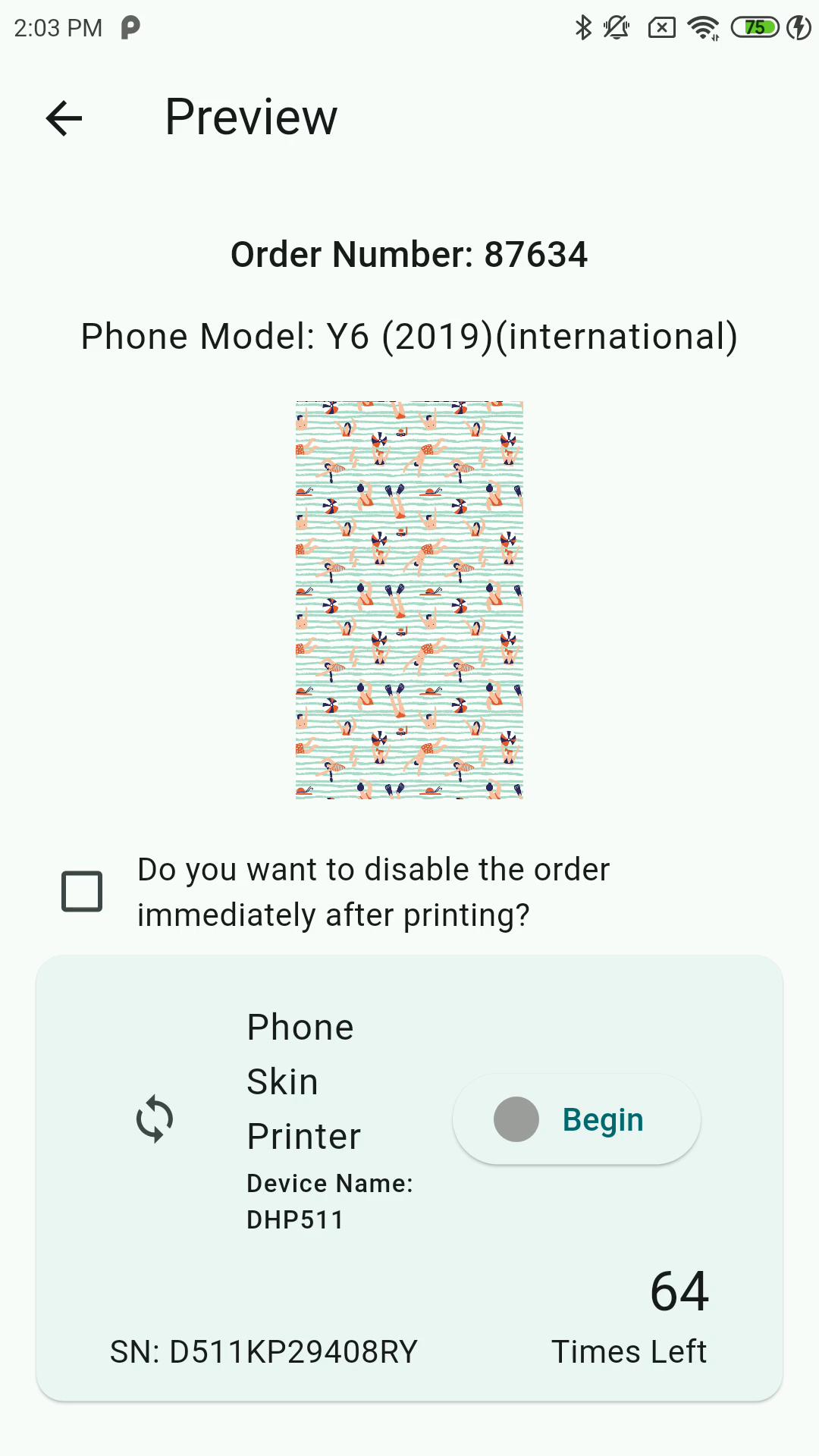819x1456 pixels.
Task: Go back from the Preview screen
Action: (x=64, y=118)
